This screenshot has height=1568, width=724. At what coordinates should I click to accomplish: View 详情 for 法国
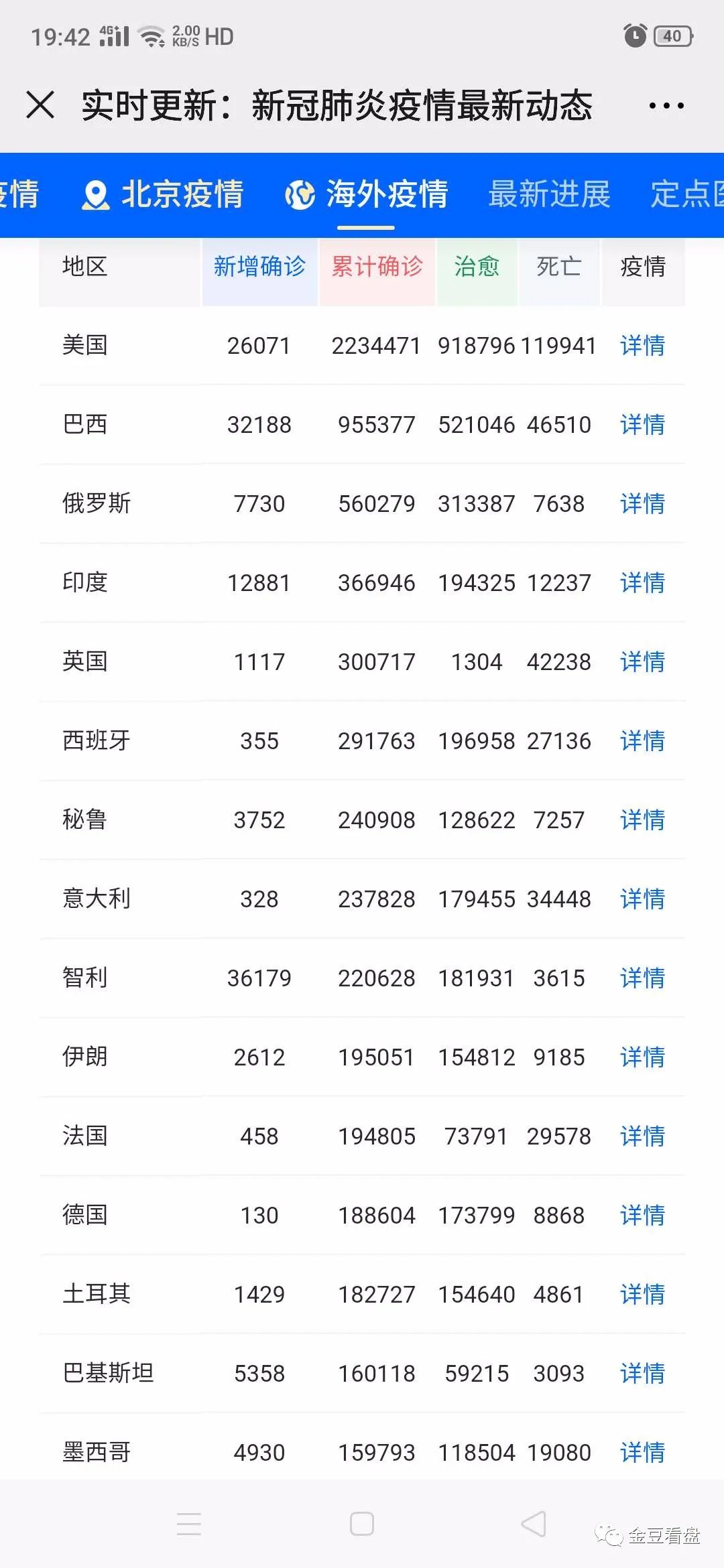coord(642,1136)
